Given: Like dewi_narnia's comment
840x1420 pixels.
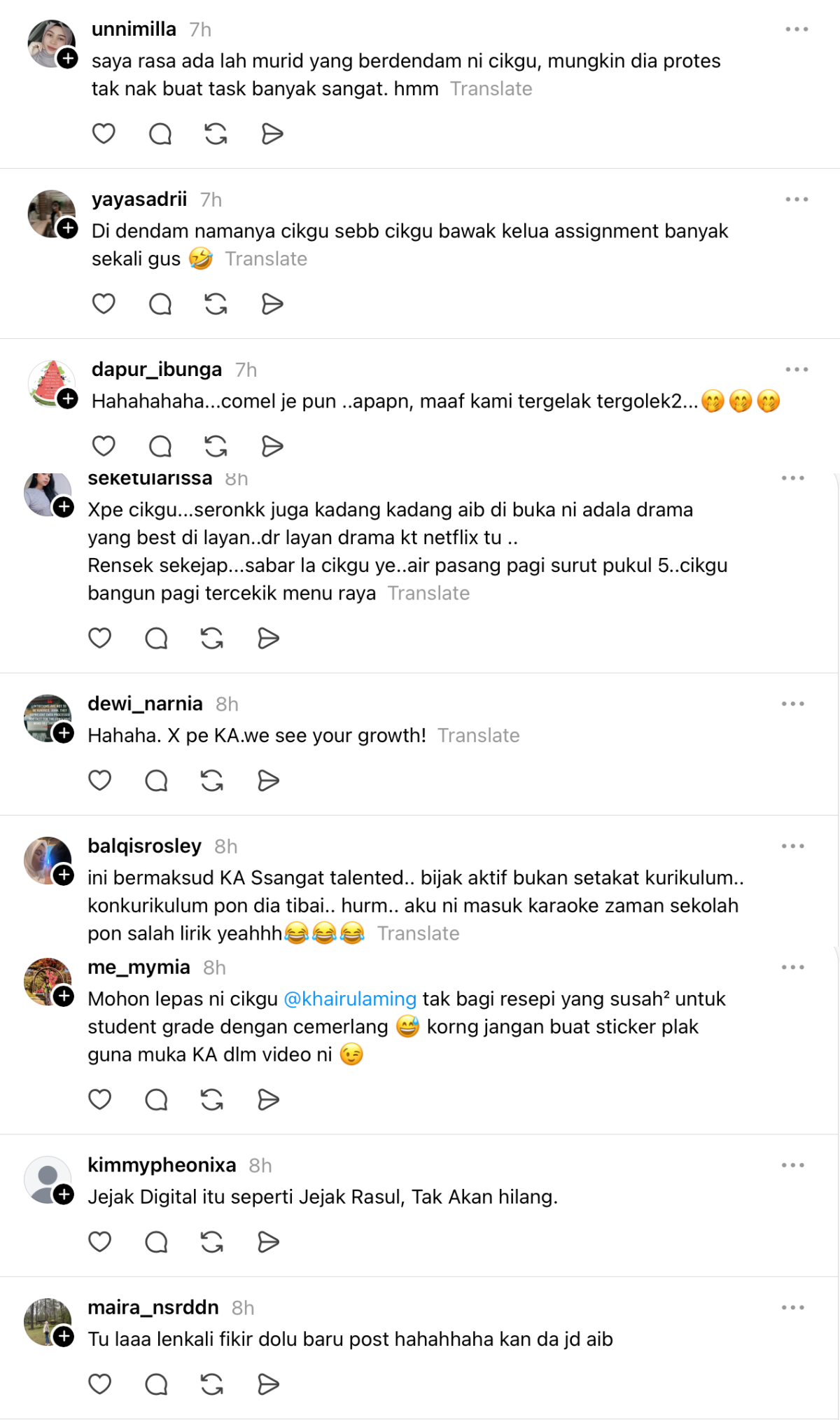Looking at the screenshot, I should tap(100, 780).
